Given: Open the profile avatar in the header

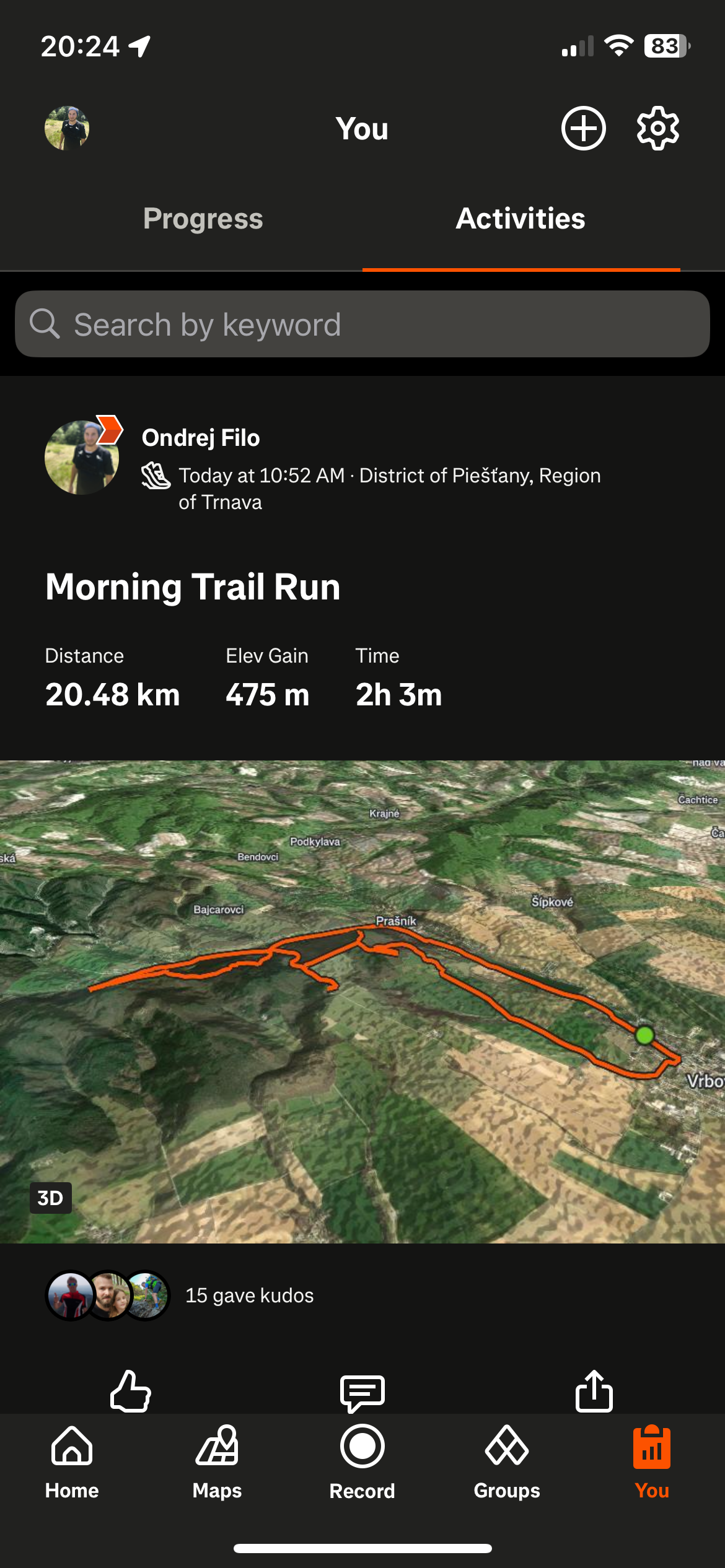Looking at the screenshot, I should [67, 128].
